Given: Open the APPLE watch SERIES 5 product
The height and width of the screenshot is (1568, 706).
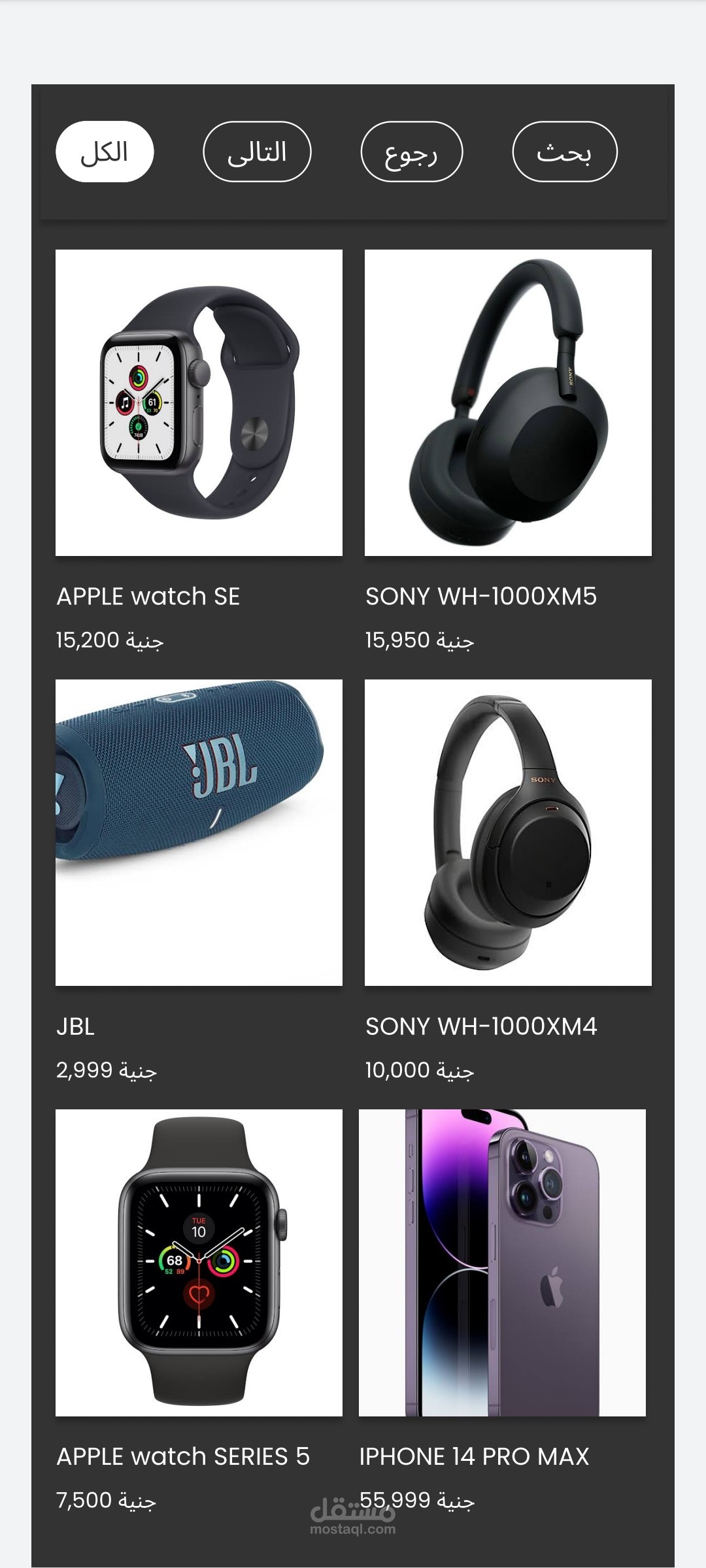Looking at the screenshot, I should [x=199, y=1262].
